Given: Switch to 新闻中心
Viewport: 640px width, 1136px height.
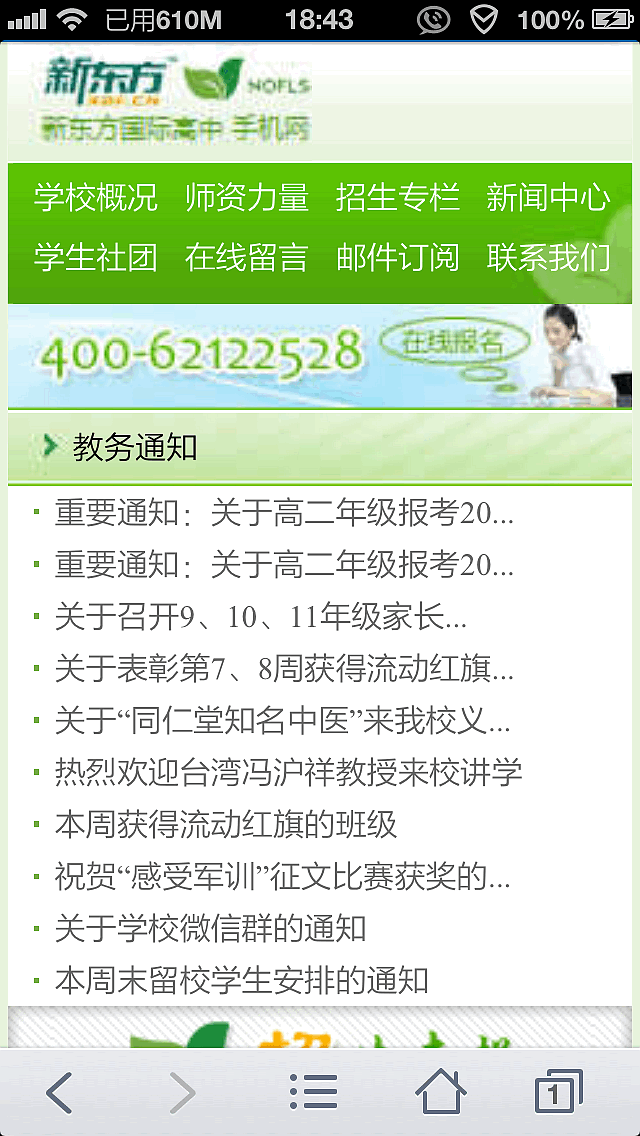Looking at the screenshot, I should coord(548,197).
